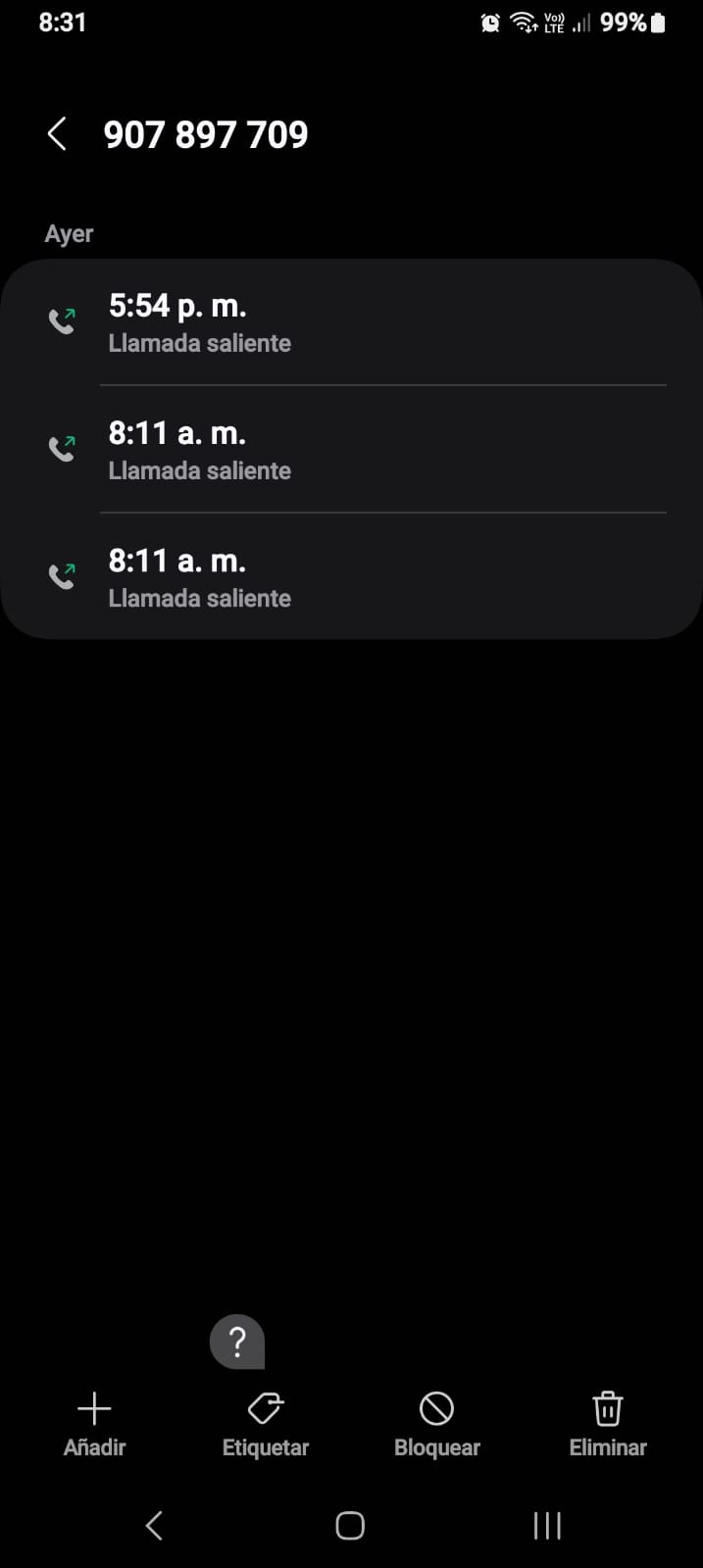Tap Añadir to add number to contacts
The image size is (703, 1568).
(x=94, y=1424)
